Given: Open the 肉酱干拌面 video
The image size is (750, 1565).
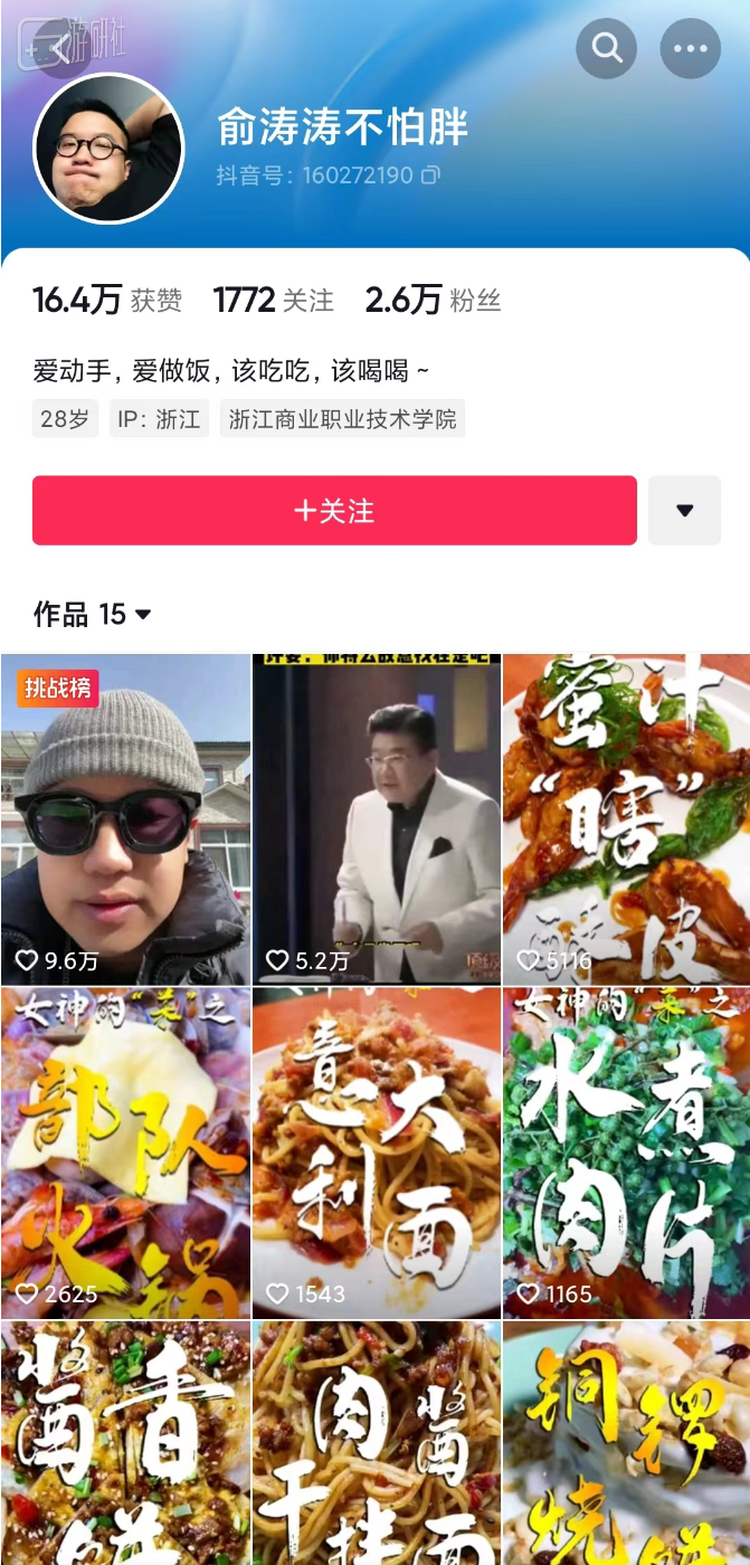Looking at the screenshot, I should pyautogui.click(x=376, y=1443).
